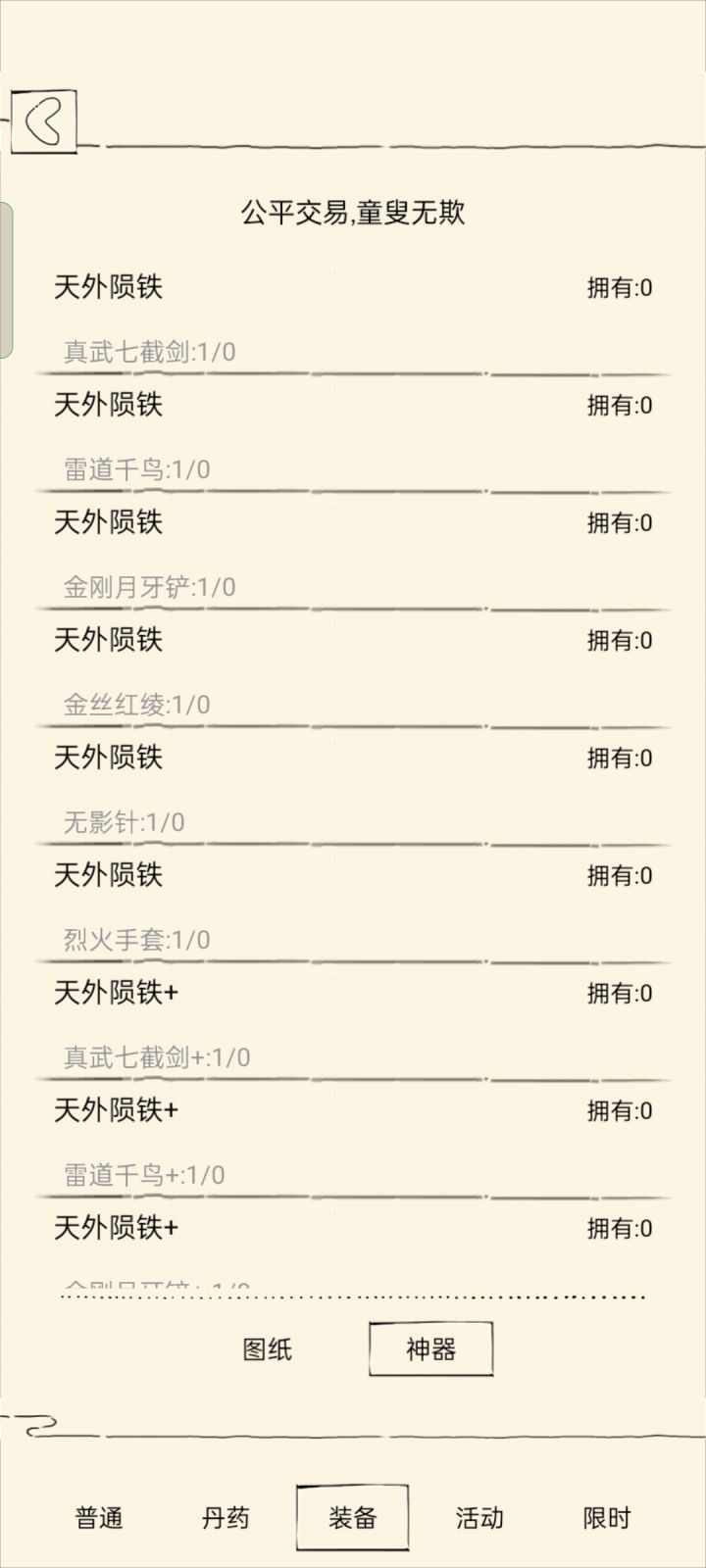706x1568 pixels.
Task: Select the 真武七截剑+:1/0 upgraded trade entry
Action: [157, 1058]
